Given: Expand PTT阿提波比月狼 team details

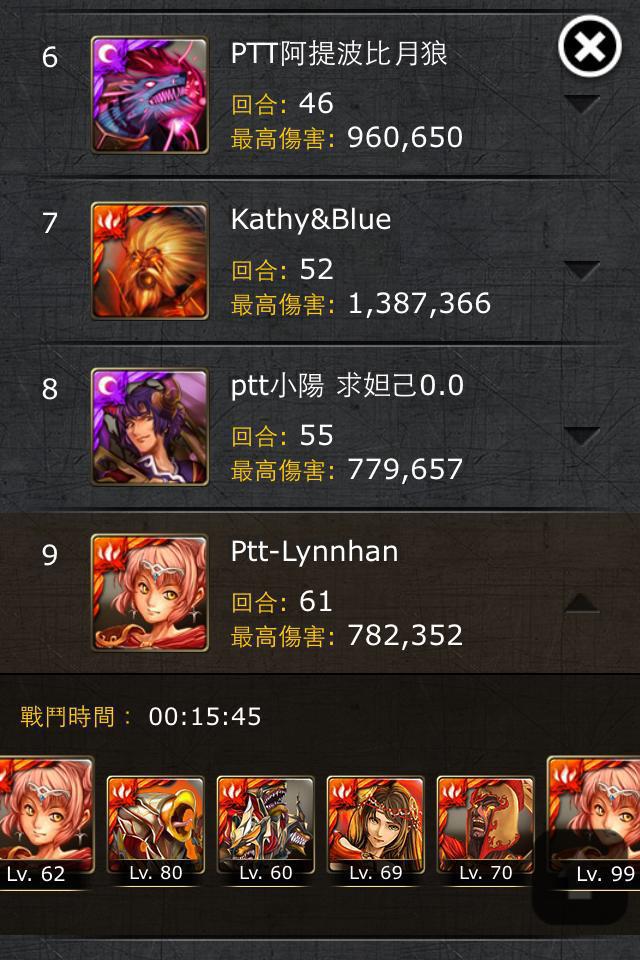Looking at the screenshot, I should pos(581,103).
